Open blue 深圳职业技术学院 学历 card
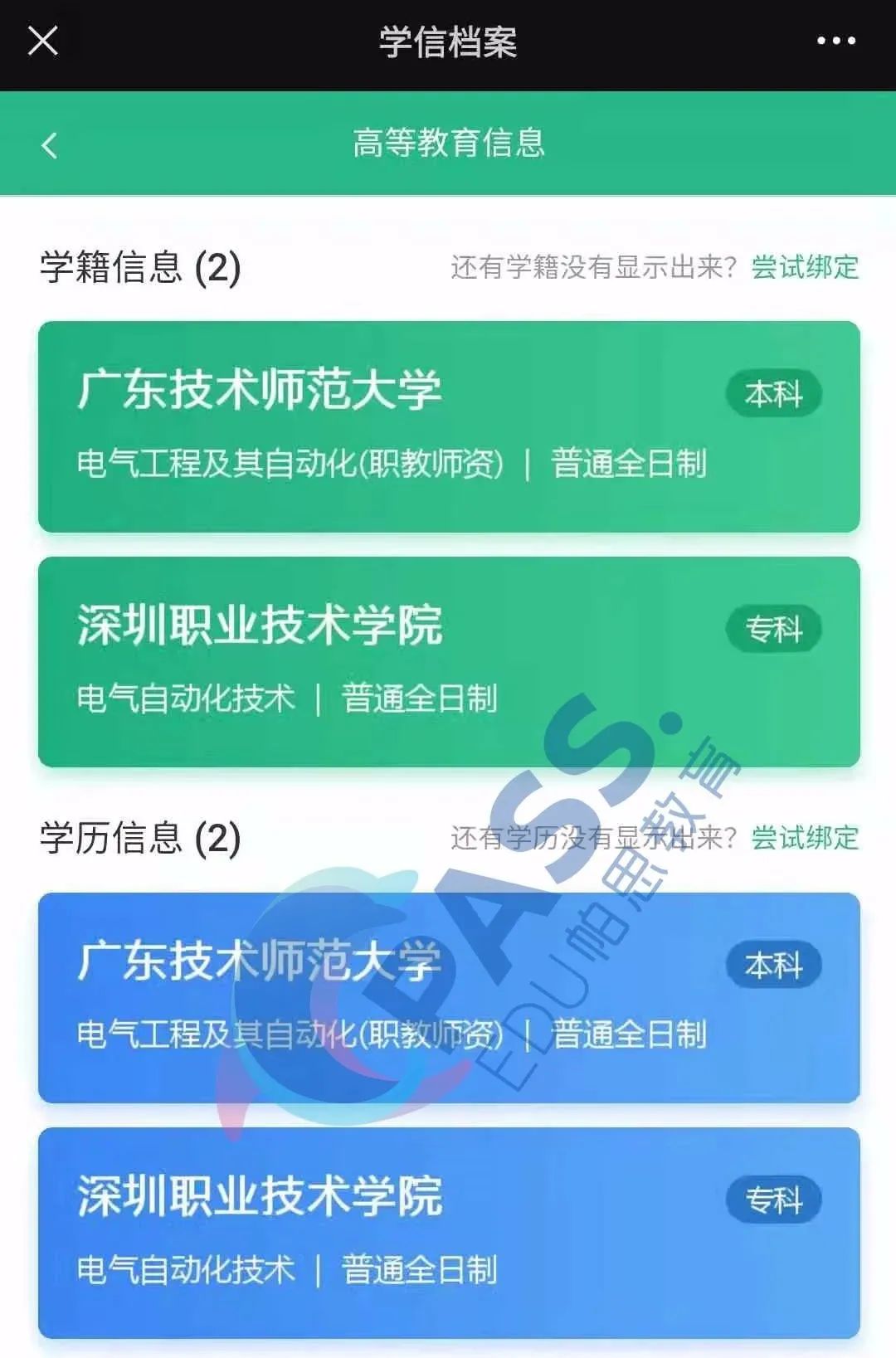This screenshot has width=896, height=1358. pos(448,1233)
